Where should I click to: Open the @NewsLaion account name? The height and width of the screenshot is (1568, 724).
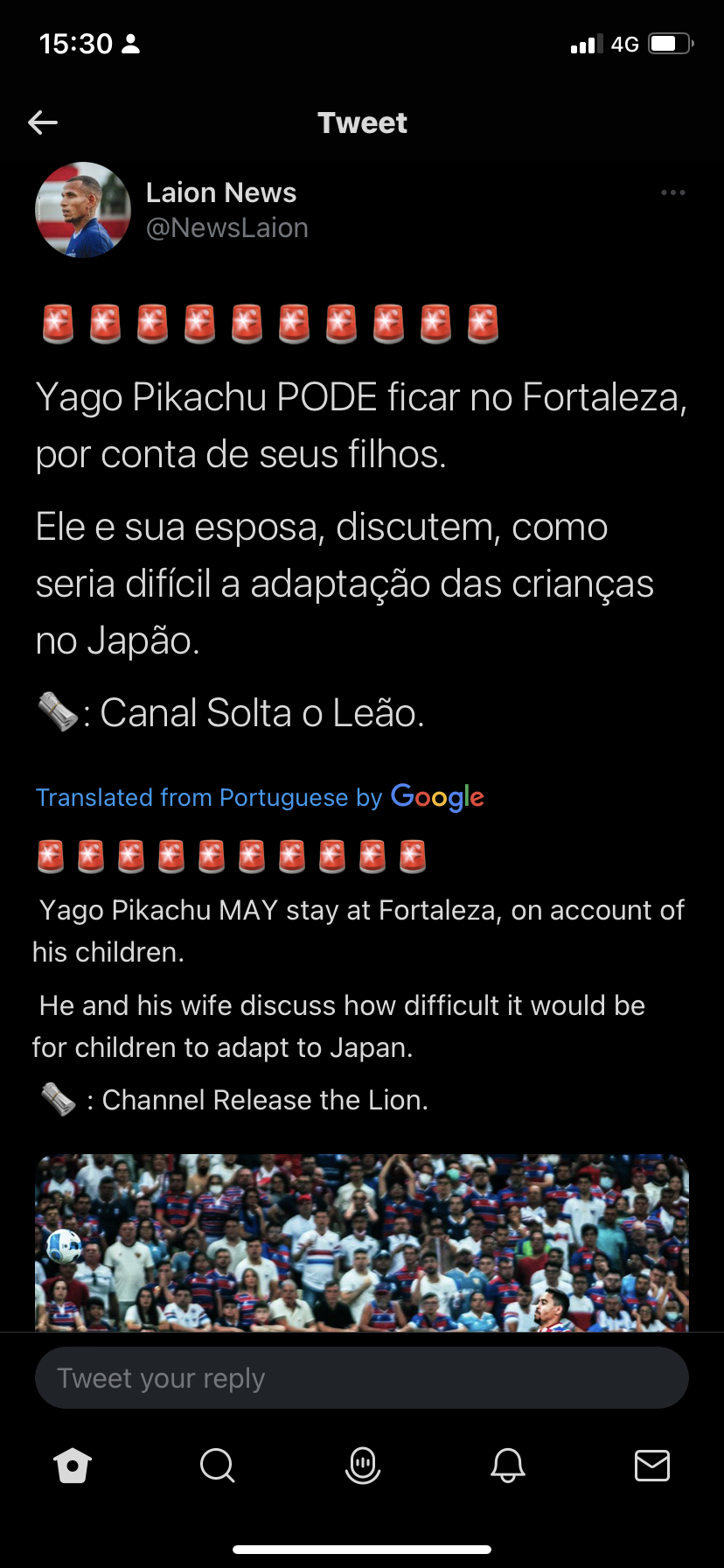226,227
